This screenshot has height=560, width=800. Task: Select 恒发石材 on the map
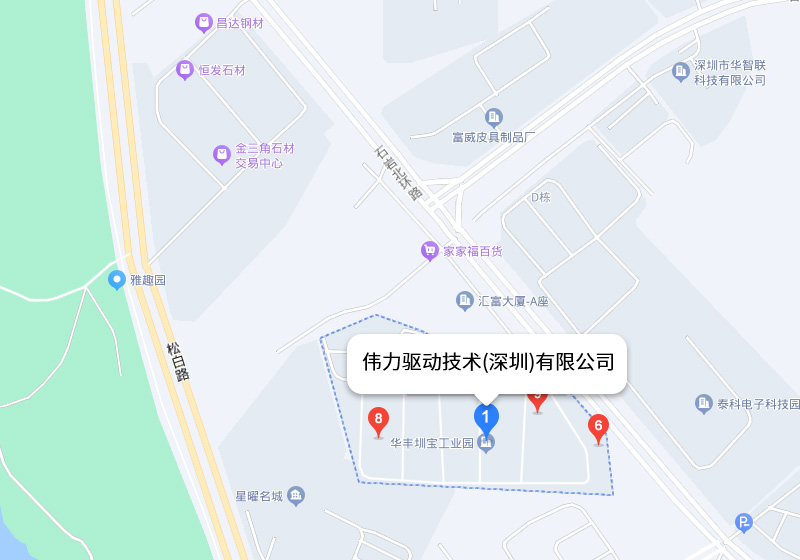(184, 70)
